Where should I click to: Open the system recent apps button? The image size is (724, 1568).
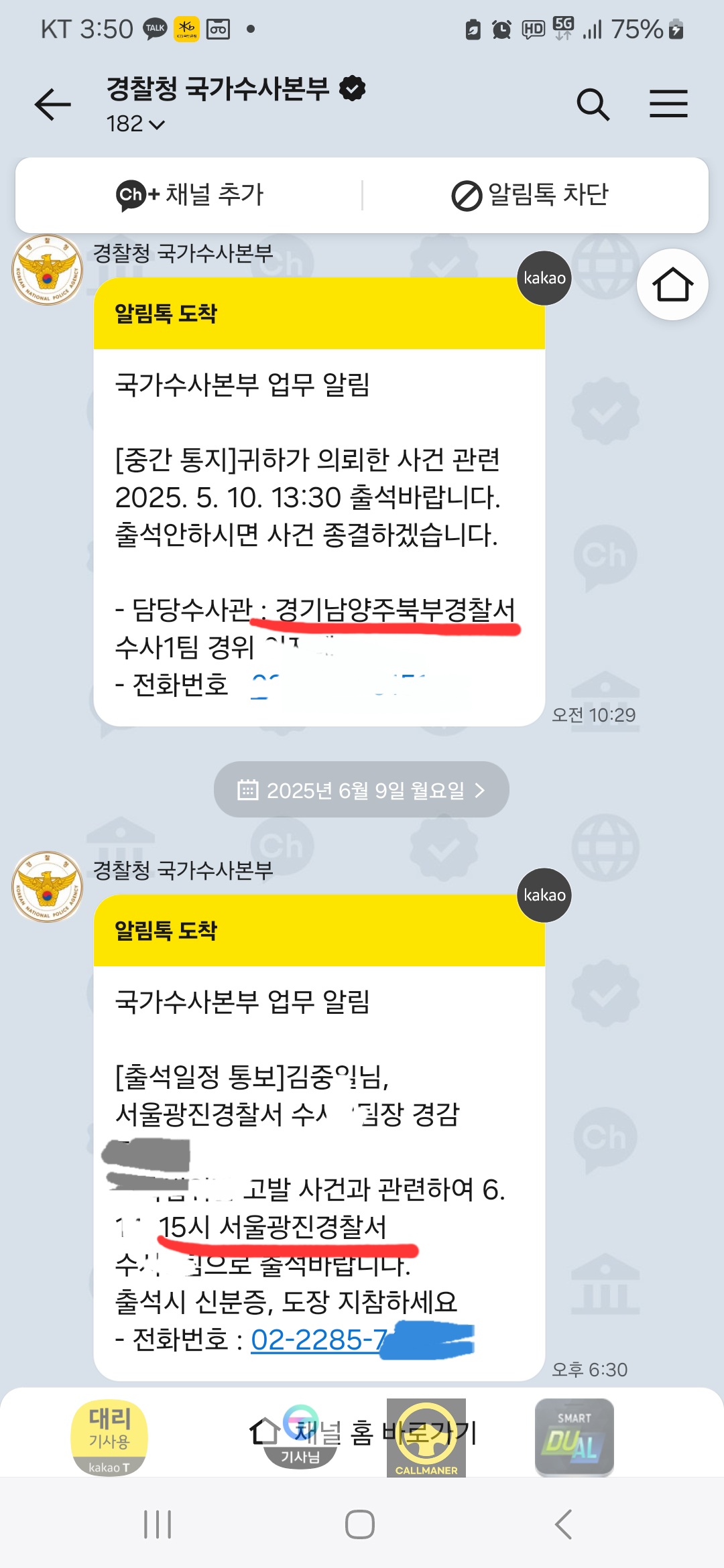tap(158, 1524)
